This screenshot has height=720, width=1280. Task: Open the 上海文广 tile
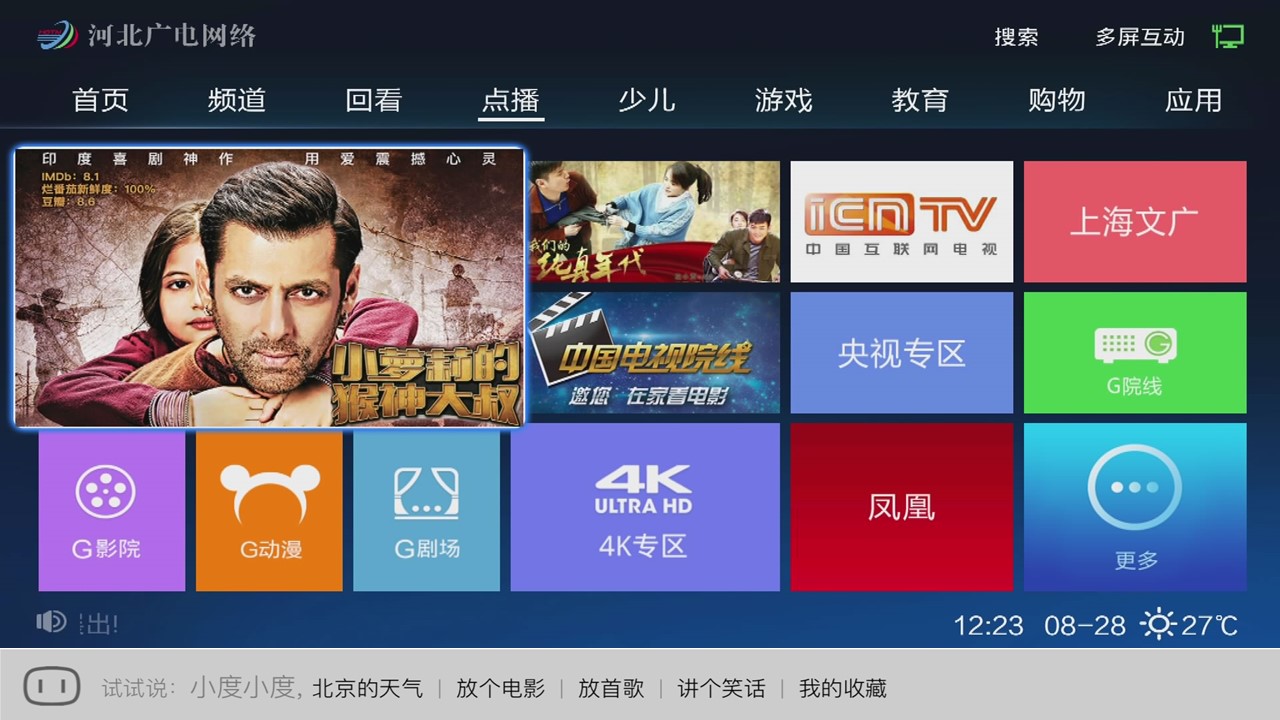pyautogui.click(x=1135, y=221)
